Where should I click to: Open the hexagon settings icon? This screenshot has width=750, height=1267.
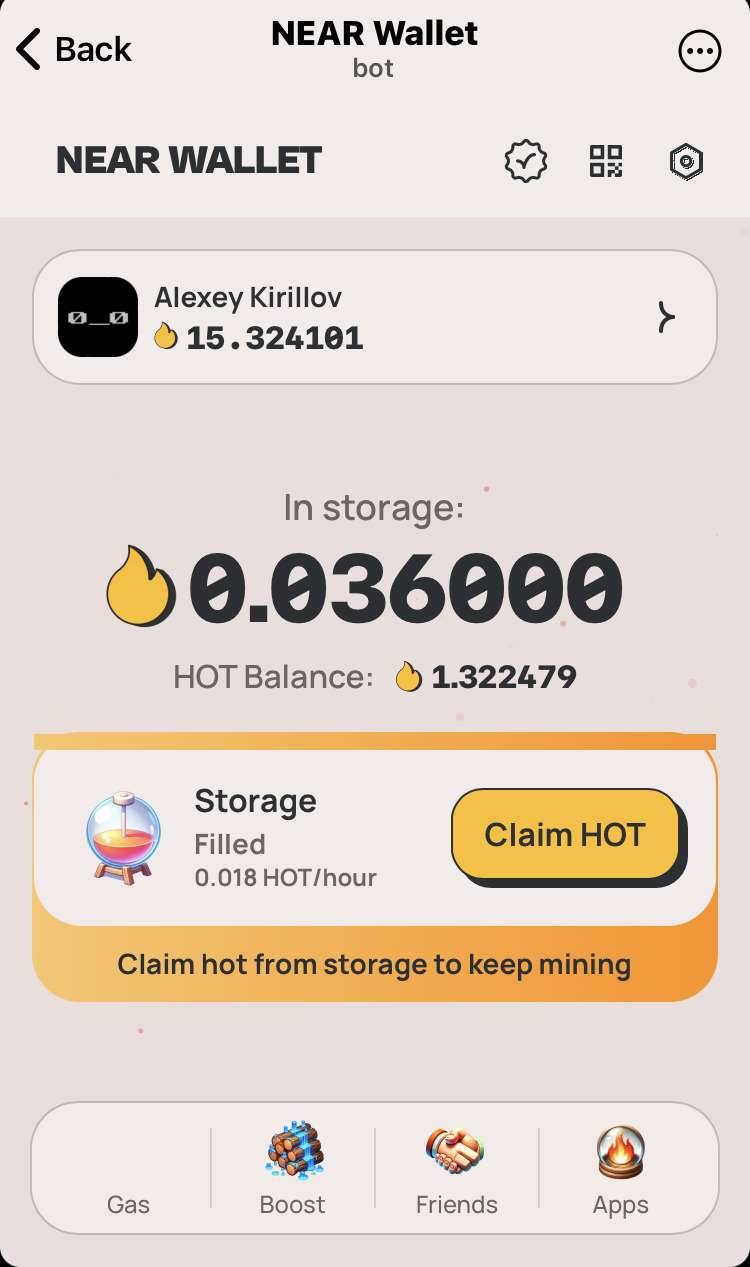[x=686, y=161]
